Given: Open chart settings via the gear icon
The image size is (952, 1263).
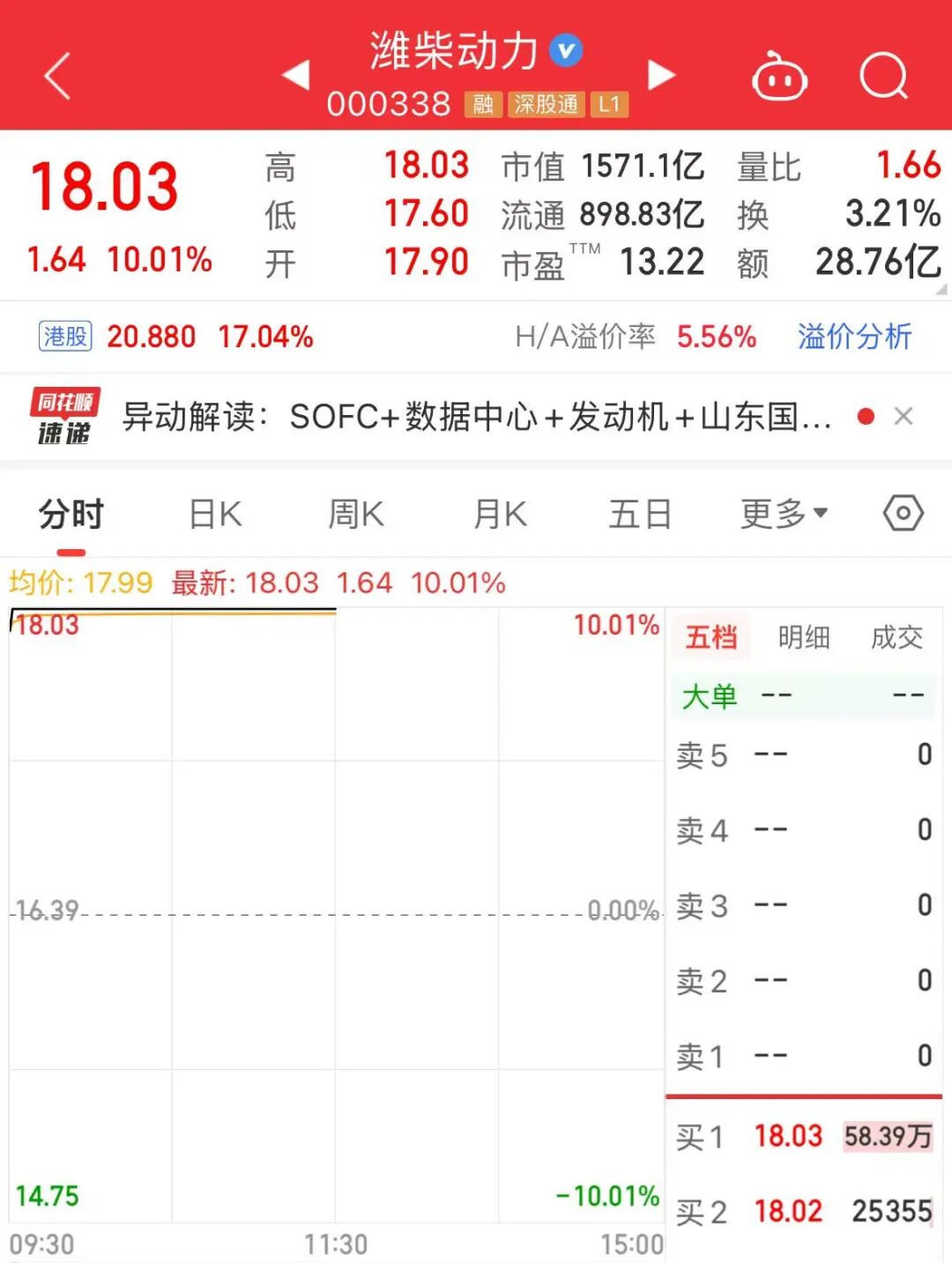Looking at the screenshot, I should 904,512.
